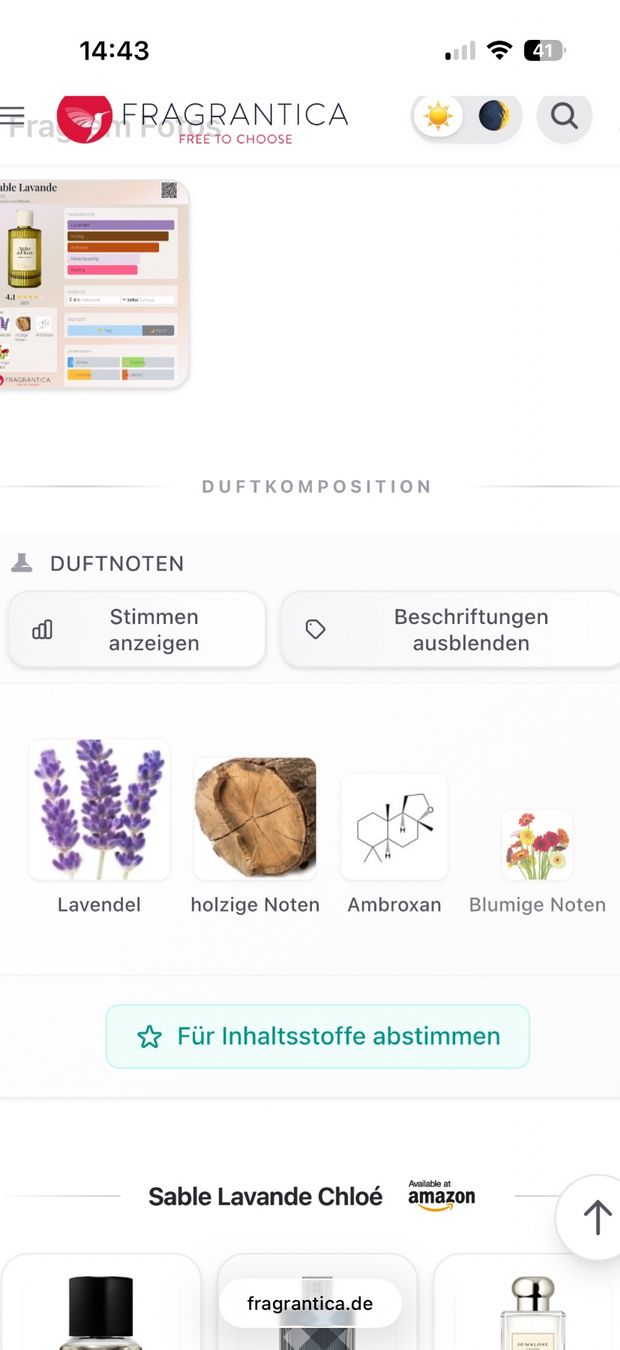Open the search icon
Screen dimensions: 620x1350
click(x=565, y=117)
